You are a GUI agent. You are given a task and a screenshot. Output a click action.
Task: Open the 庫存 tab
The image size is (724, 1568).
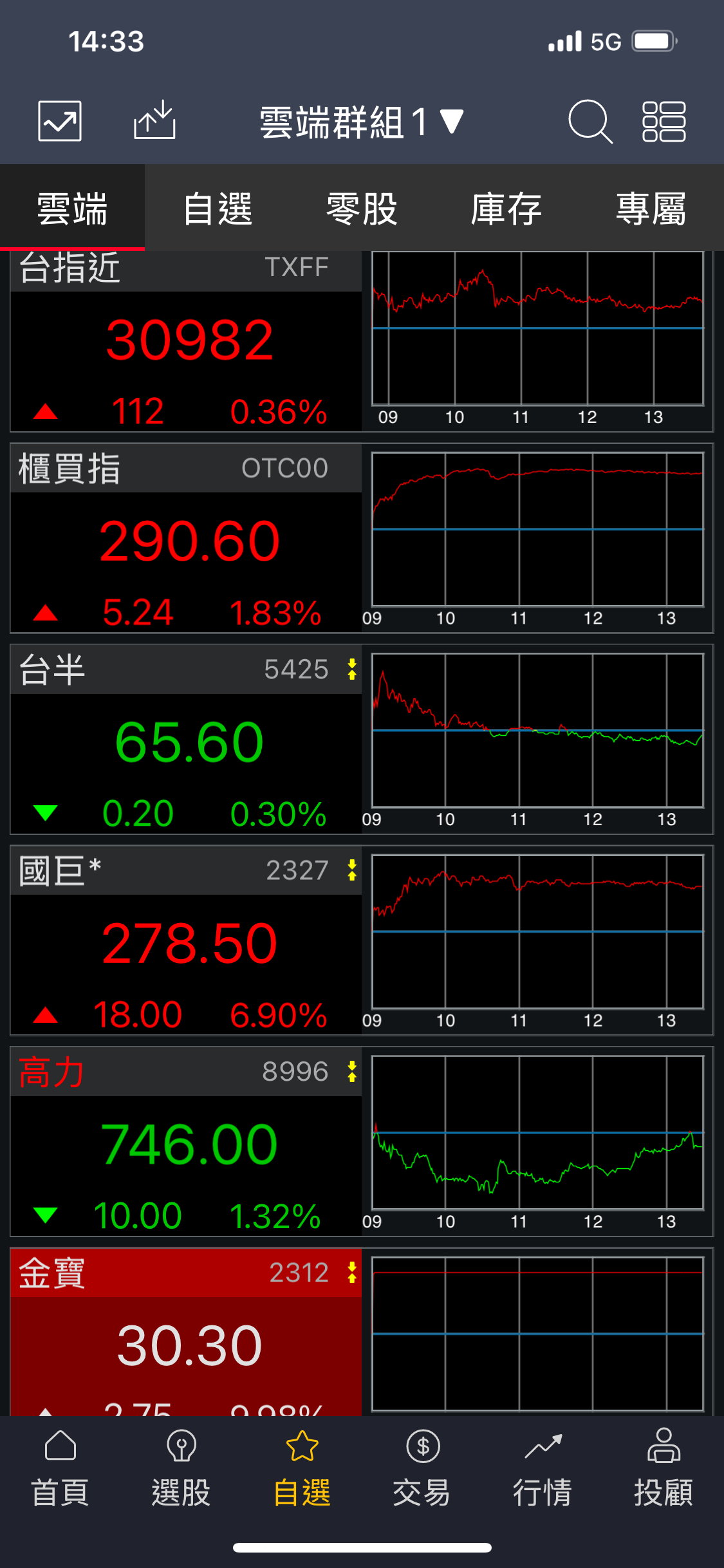(x=506, y=209)
